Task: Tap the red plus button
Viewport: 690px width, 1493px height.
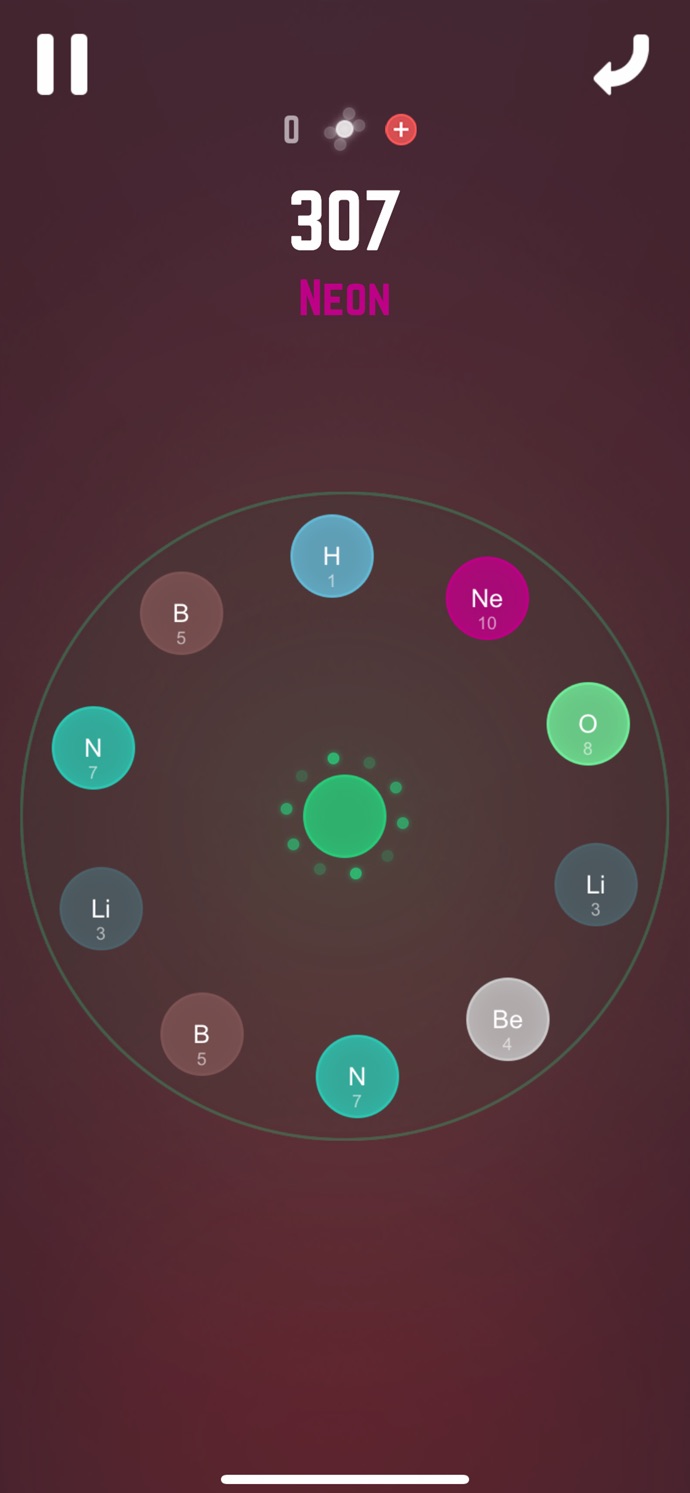Action: [x=401, y=130]
